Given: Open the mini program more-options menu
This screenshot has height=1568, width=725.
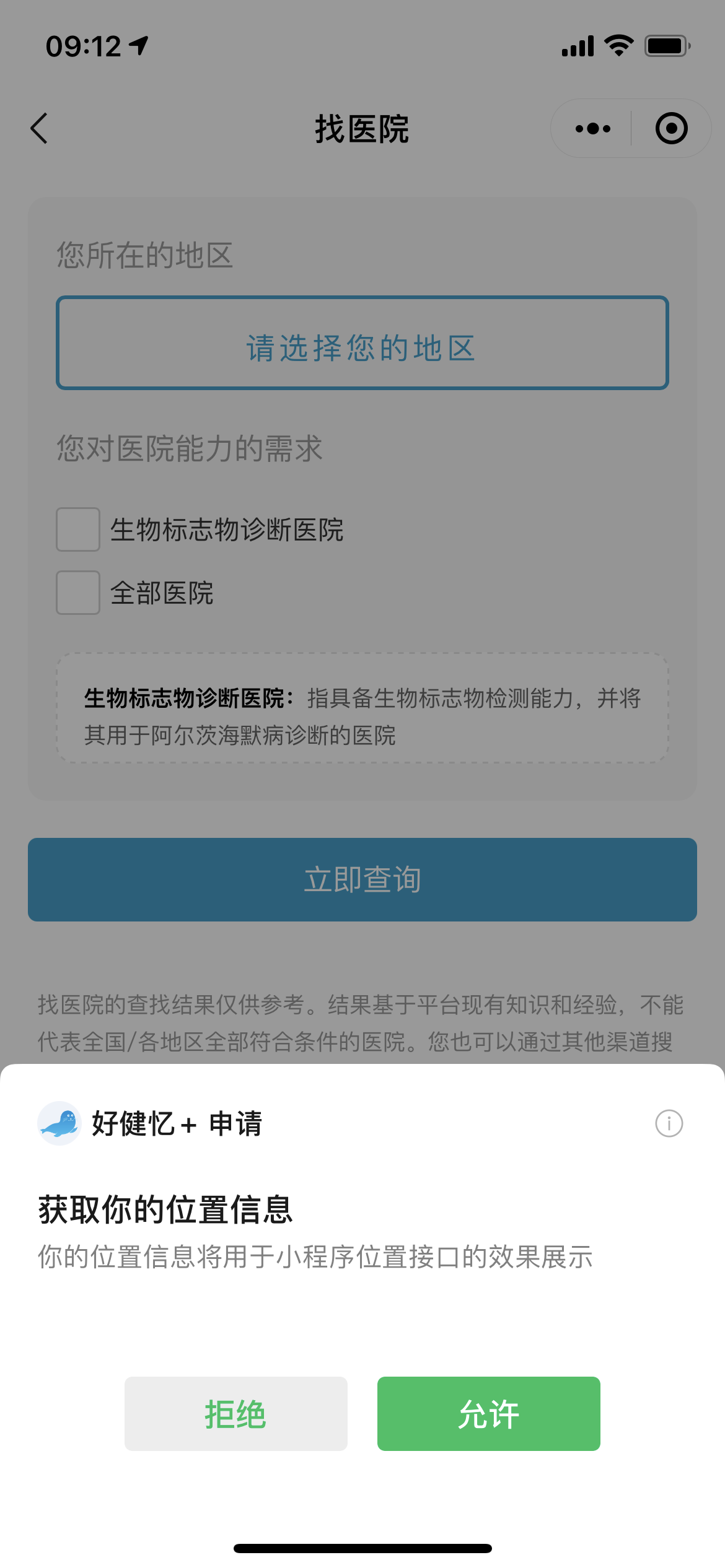Looking at the screenshot, I should click(x=592, y=129).
